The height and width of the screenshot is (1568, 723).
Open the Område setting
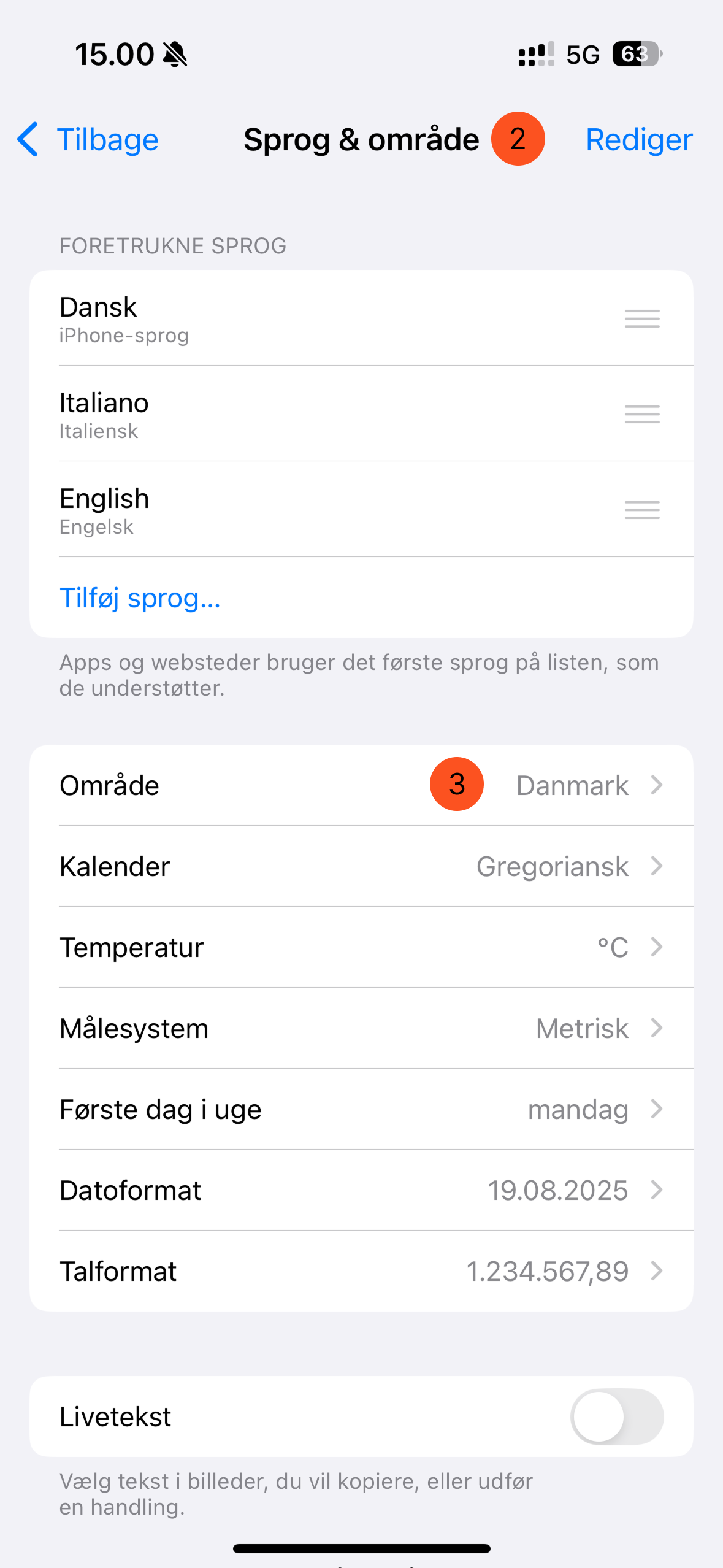click(361, 785)
